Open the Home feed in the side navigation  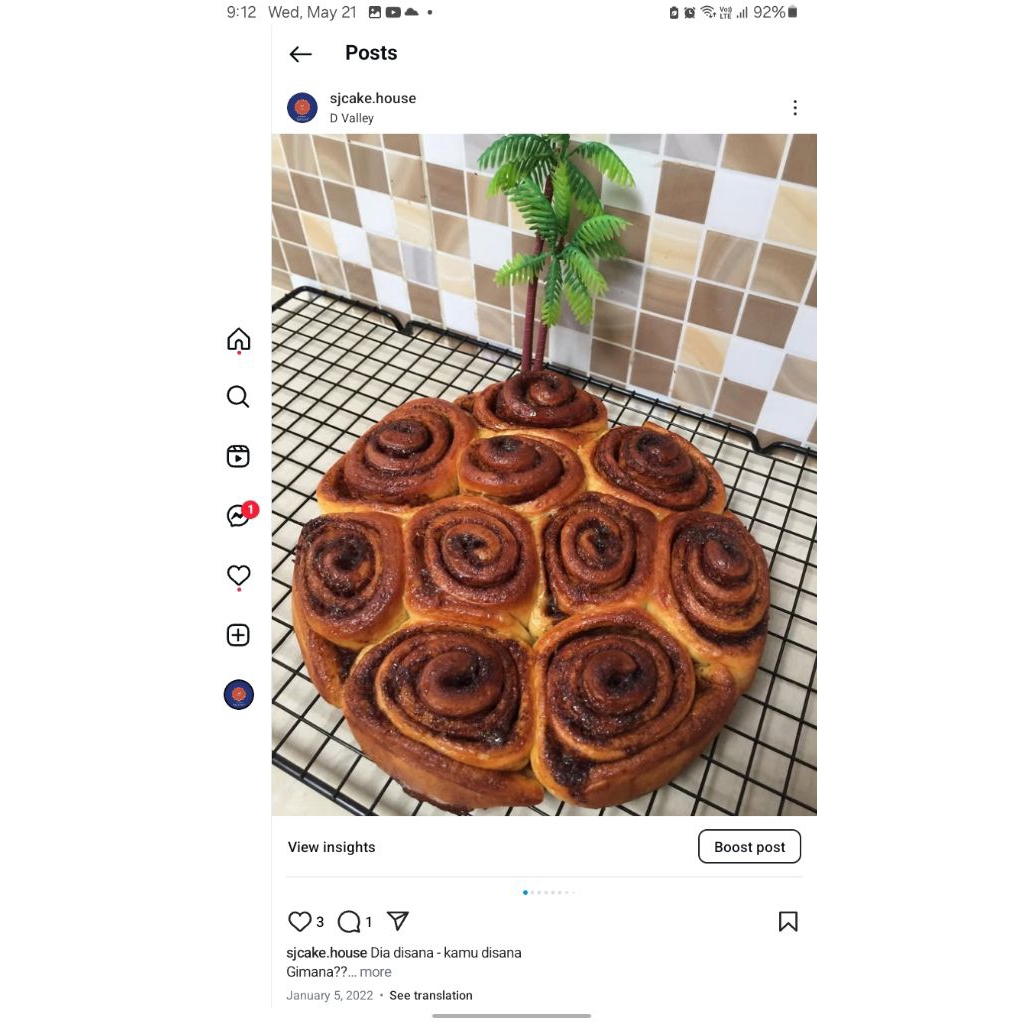(x=238, y=340)
